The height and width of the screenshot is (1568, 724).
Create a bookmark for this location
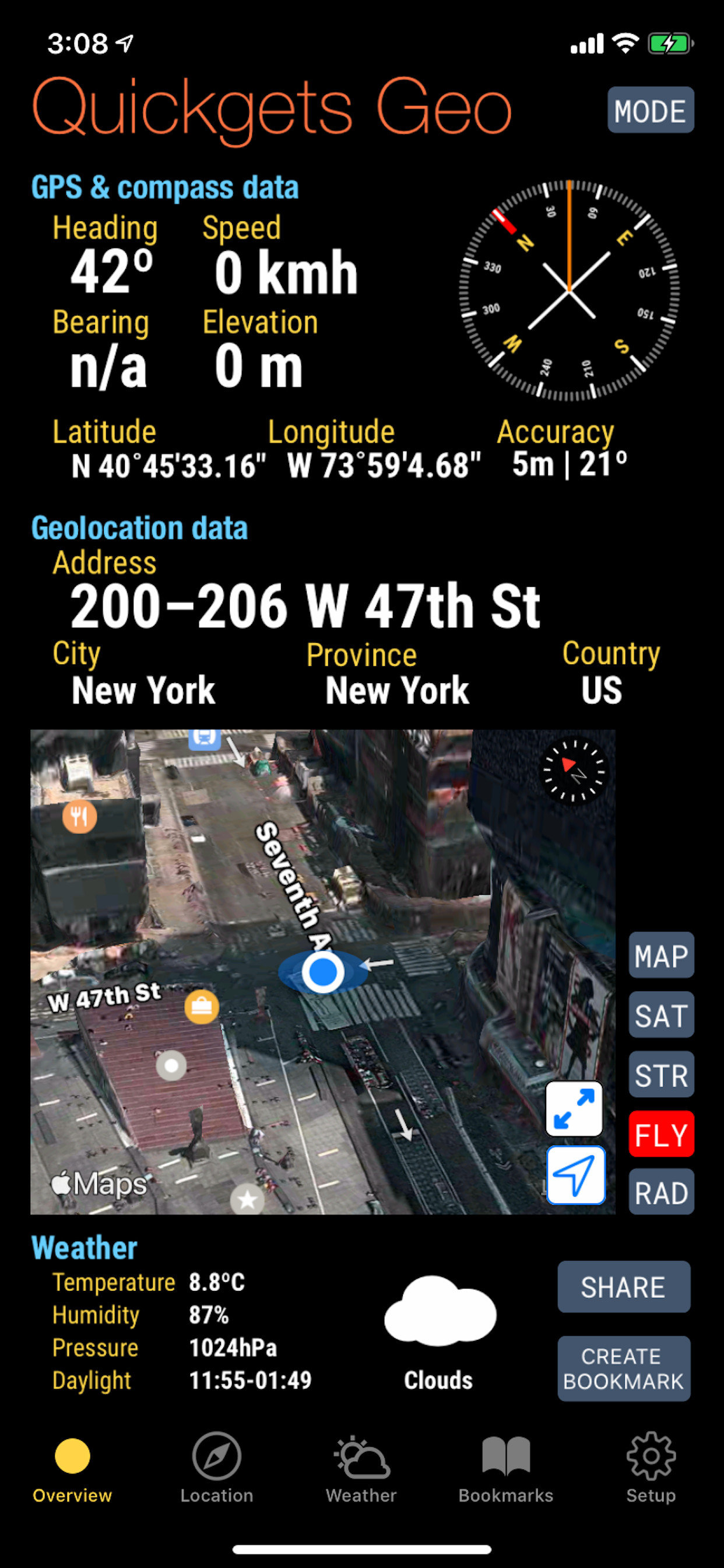click(x=623, y=1368)
